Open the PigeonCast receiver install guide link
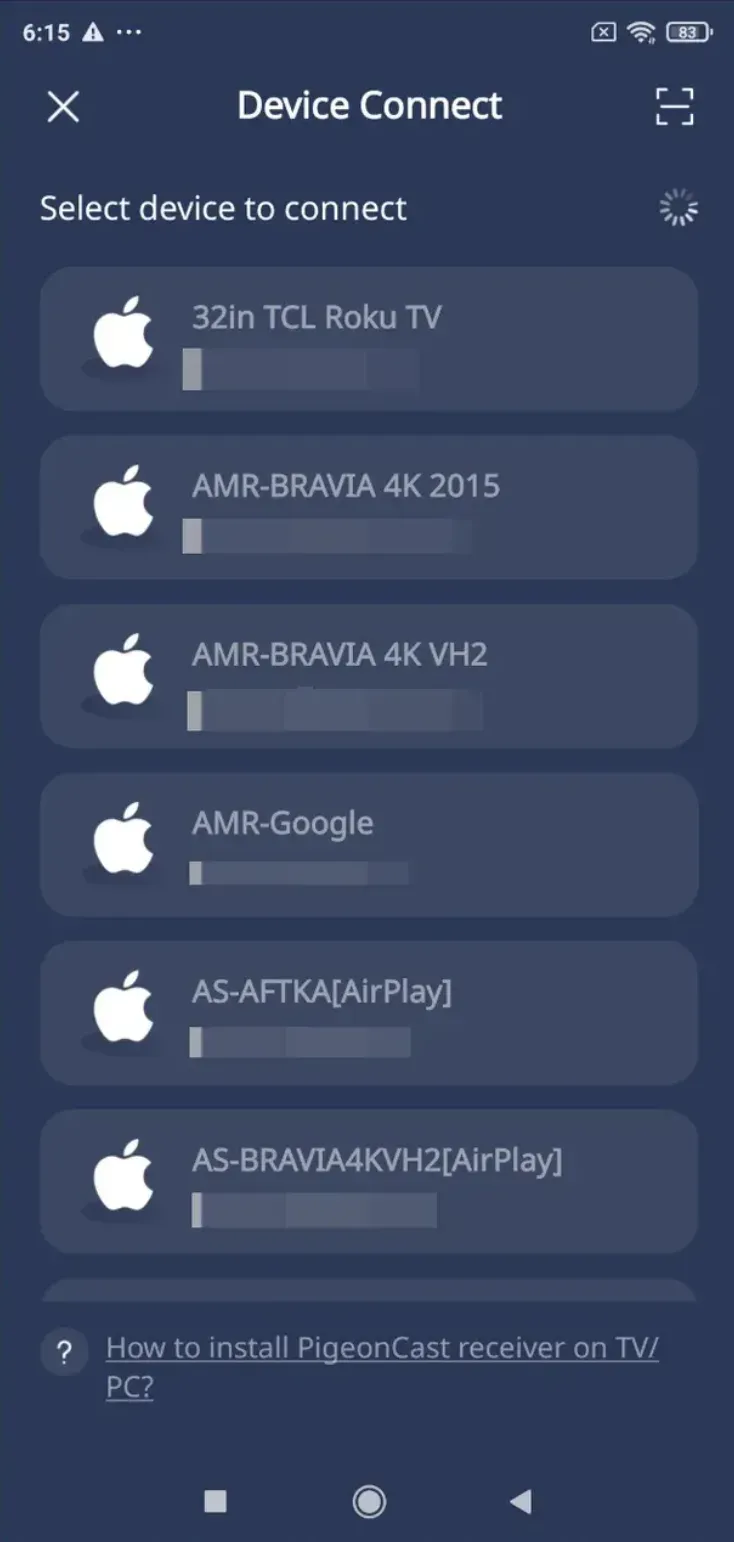The height and width of the screenshot is (1542, 734). click(x=382, y=1367)
